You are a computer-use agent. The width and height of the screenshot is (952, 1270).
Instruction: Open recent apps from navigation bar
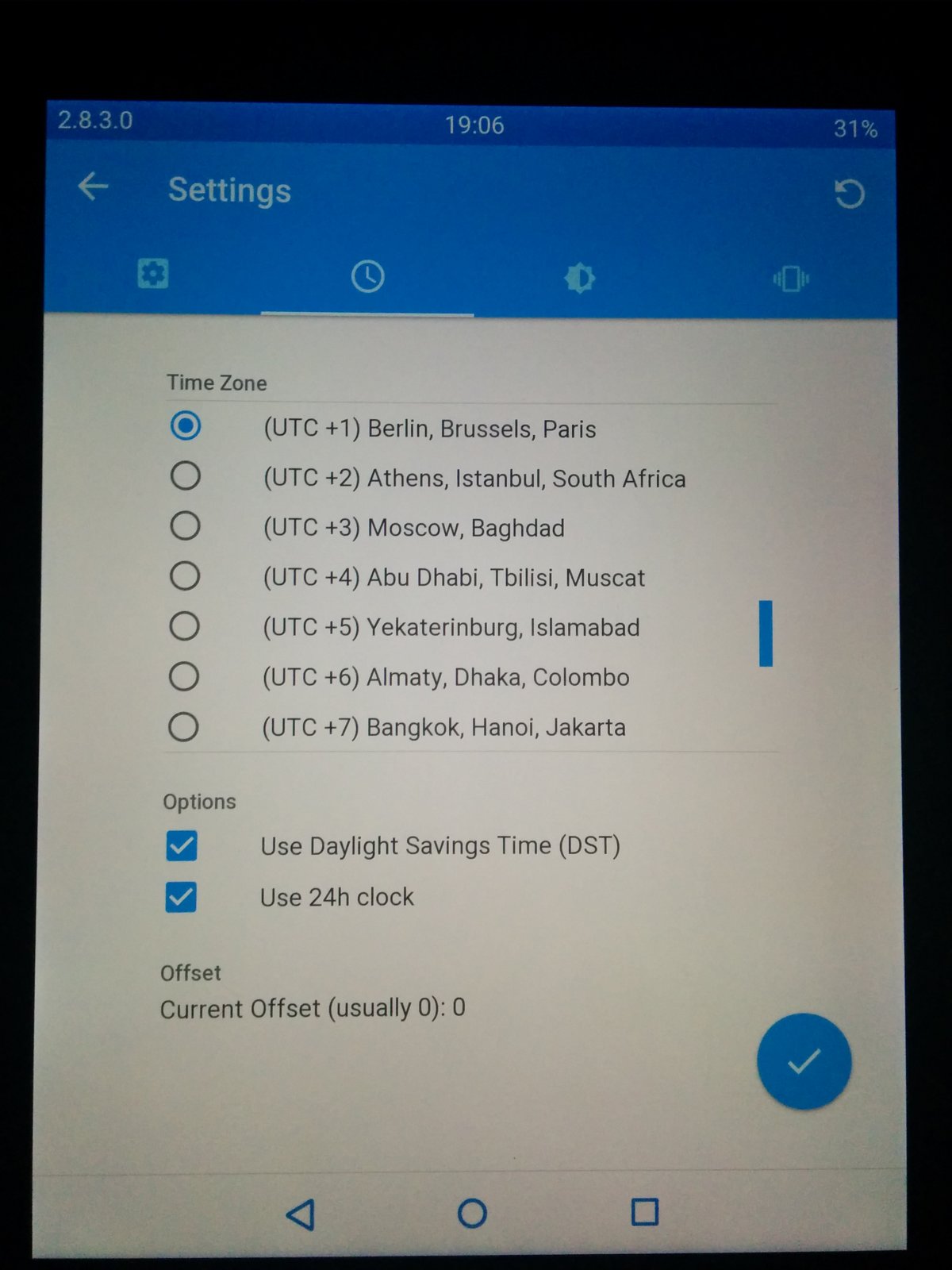[x=644, y=1212]
